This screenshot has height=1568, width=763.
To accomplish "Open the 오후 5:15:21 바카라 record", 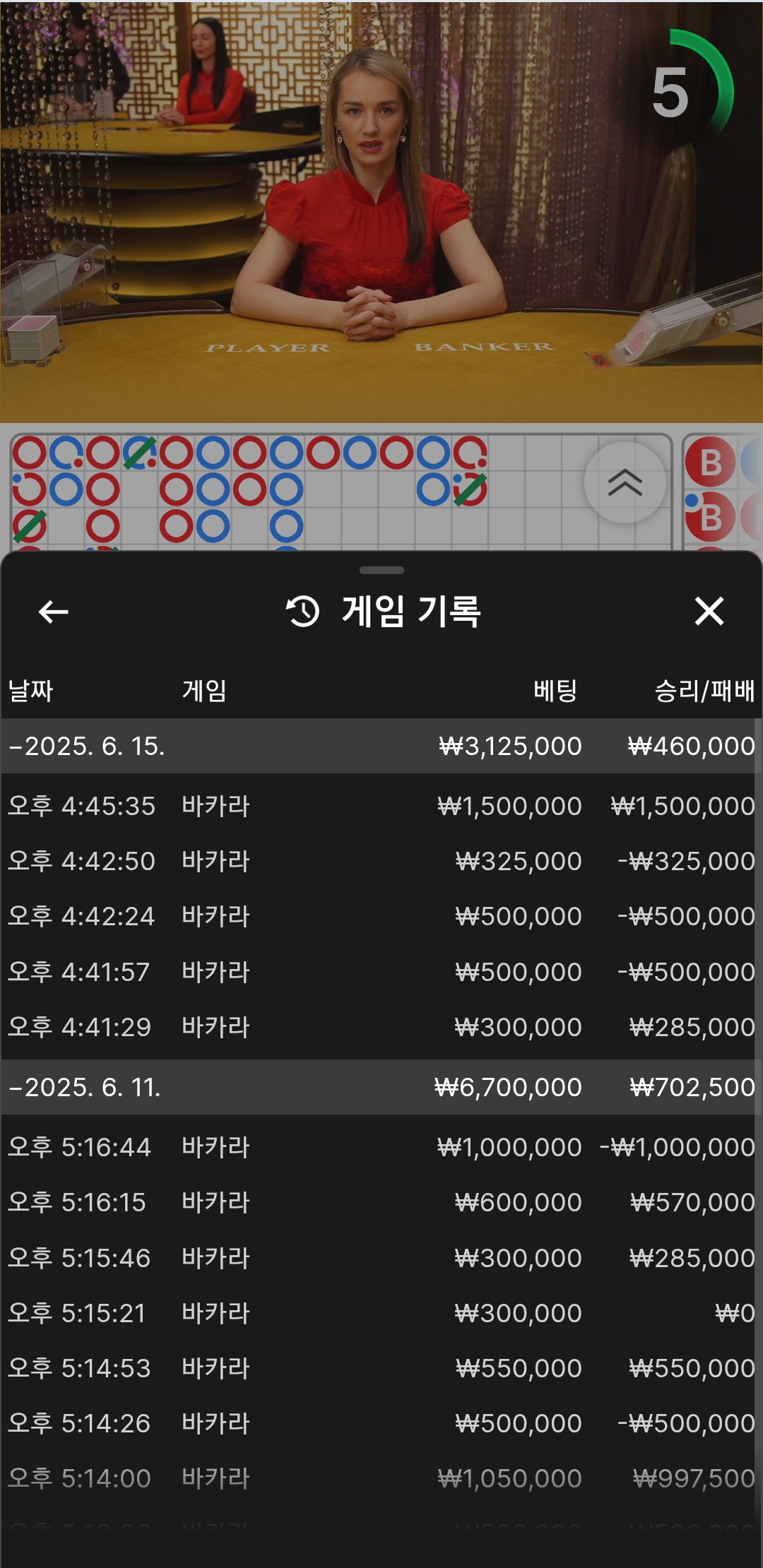I will [381, 1313].
